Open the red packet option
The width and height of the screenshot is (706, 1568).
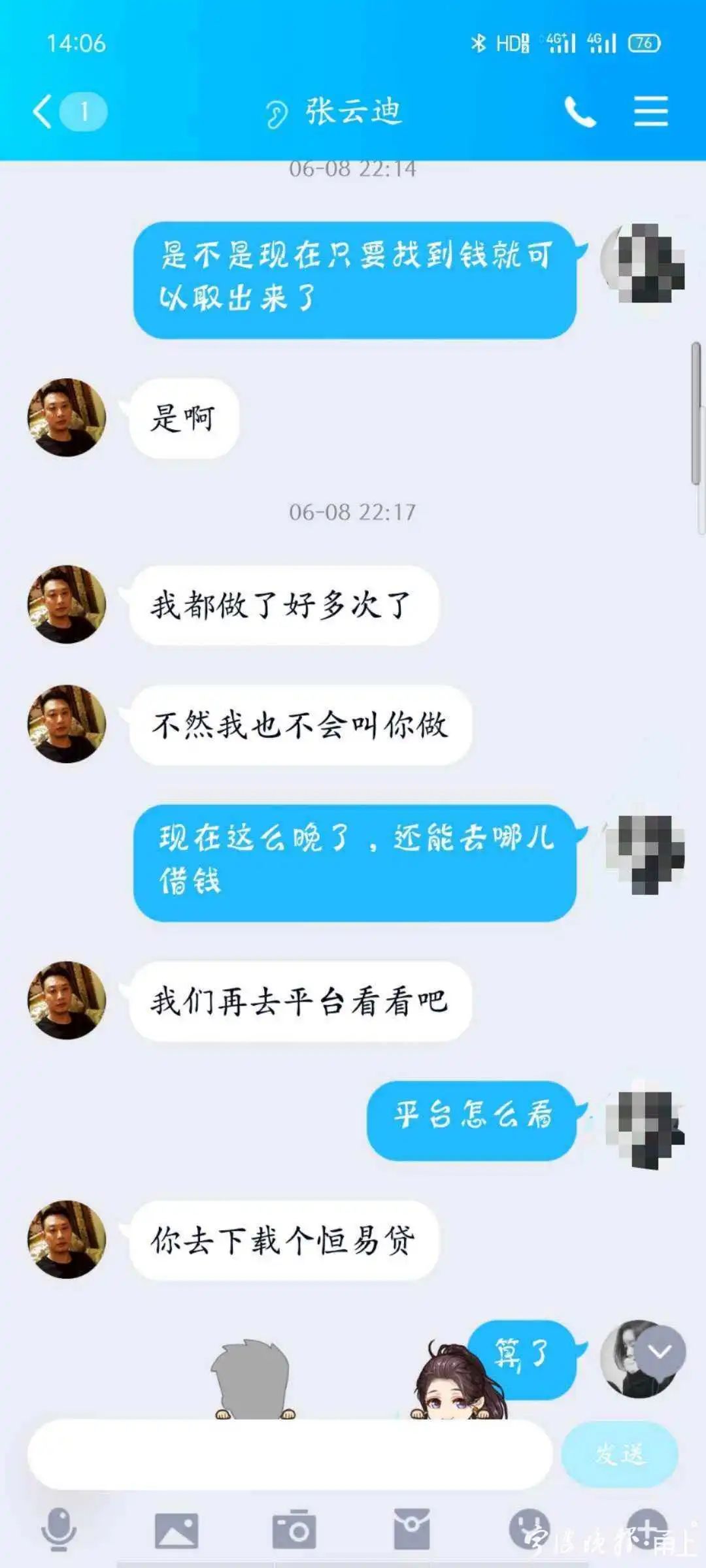click(x=412, y=1530)
